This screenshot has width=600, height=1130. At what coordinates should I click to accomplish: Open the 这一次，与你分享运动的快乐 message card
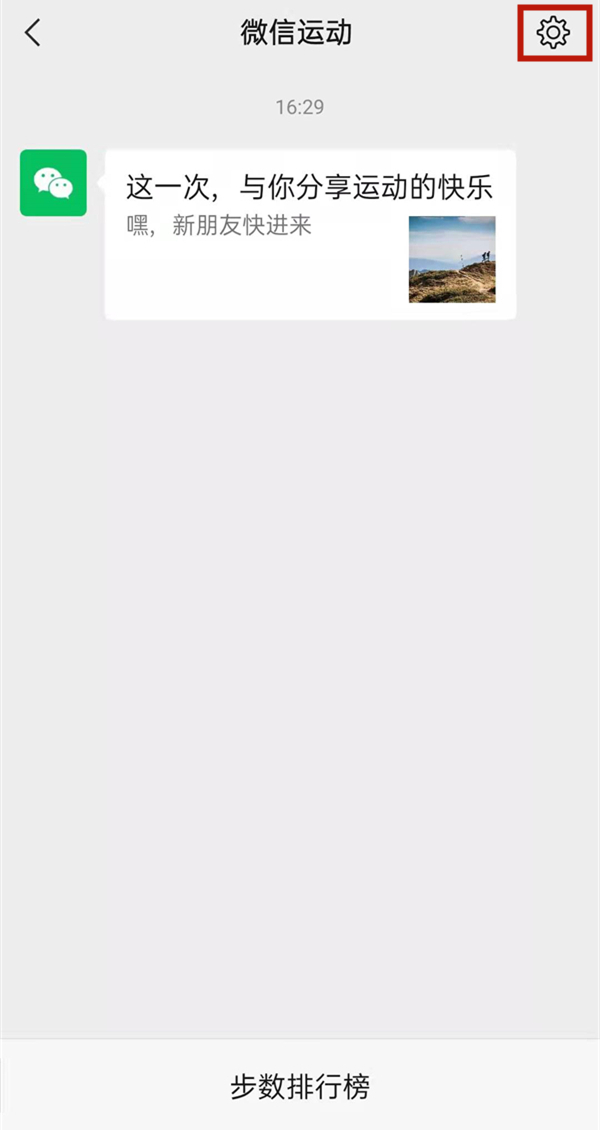[310, 235]
